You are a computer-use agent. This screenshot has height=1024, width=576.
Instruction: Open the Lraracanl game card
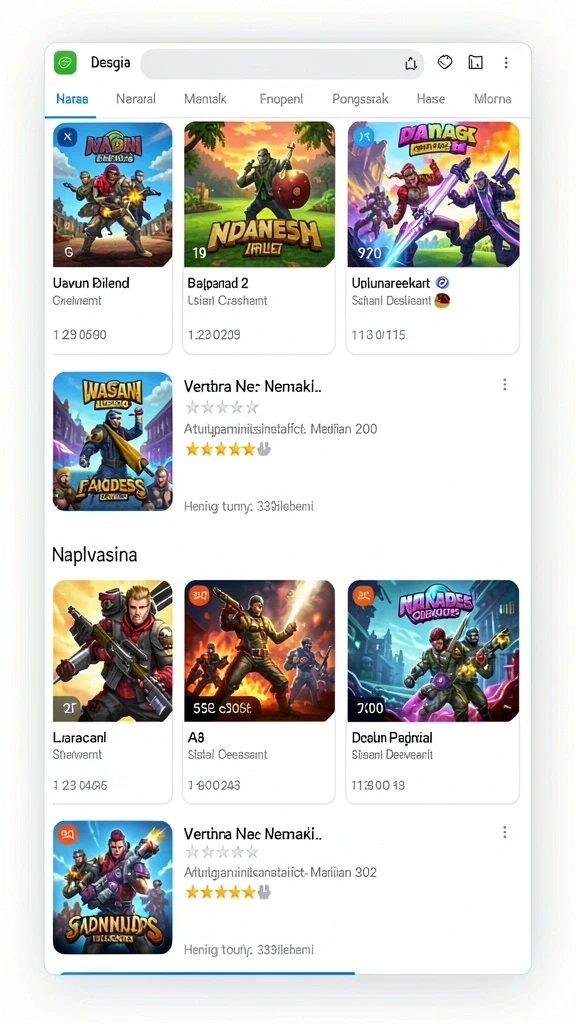(x=112, y=692)
